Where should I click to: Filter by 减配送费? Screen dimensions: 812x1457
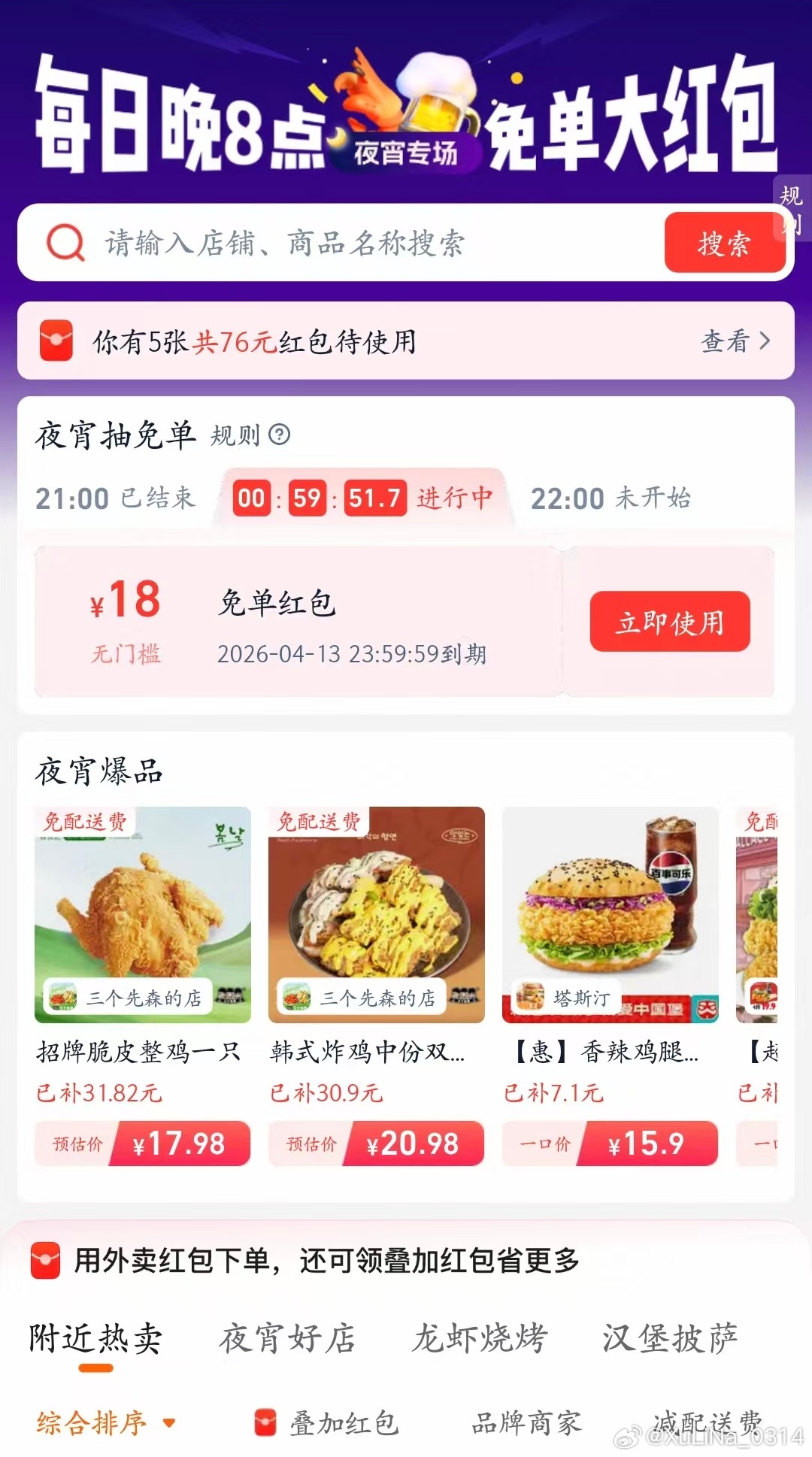coord(707,1423)
